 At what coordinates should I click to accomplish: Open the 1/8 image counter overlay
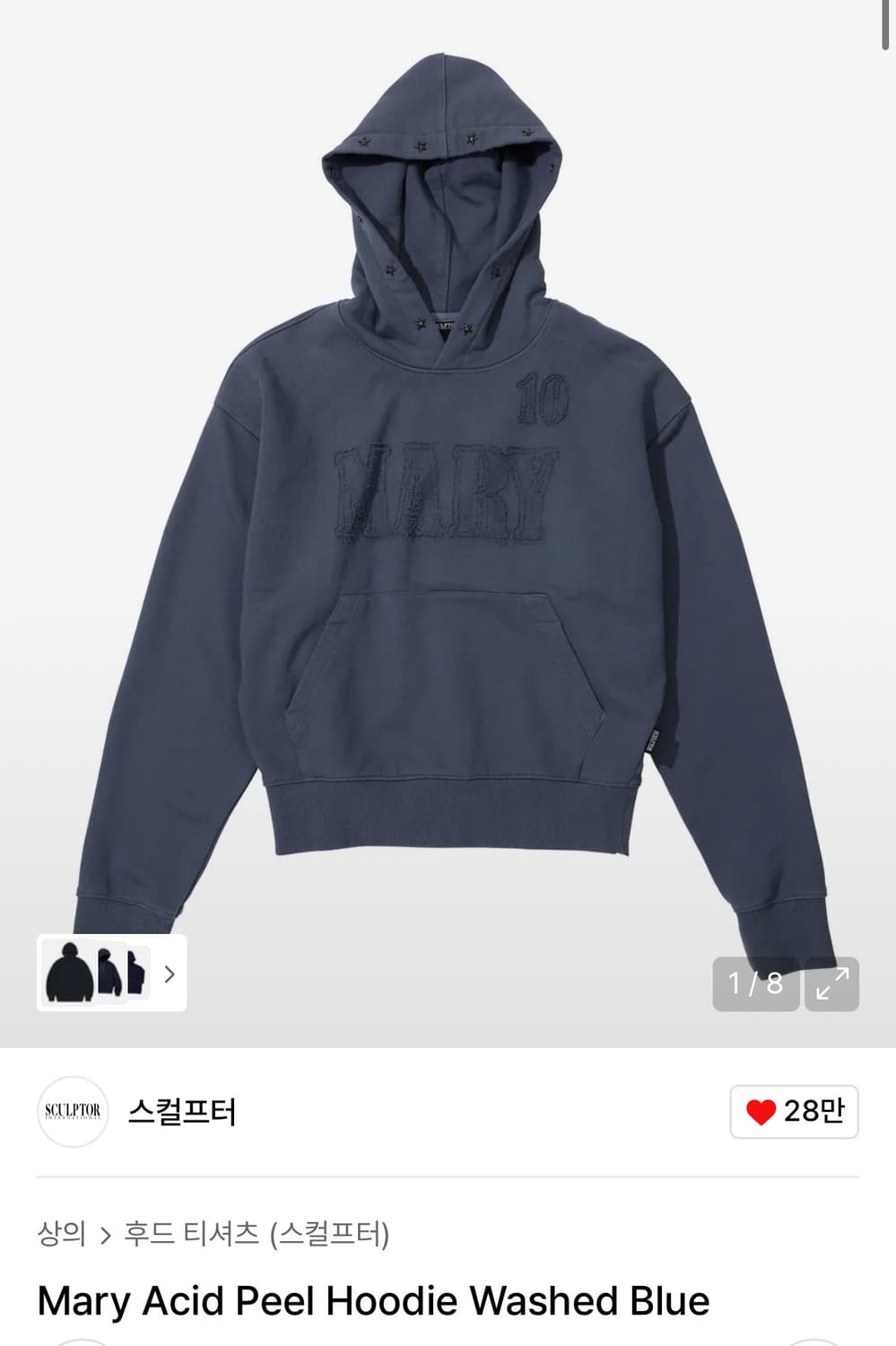click(x=756, y=983)
